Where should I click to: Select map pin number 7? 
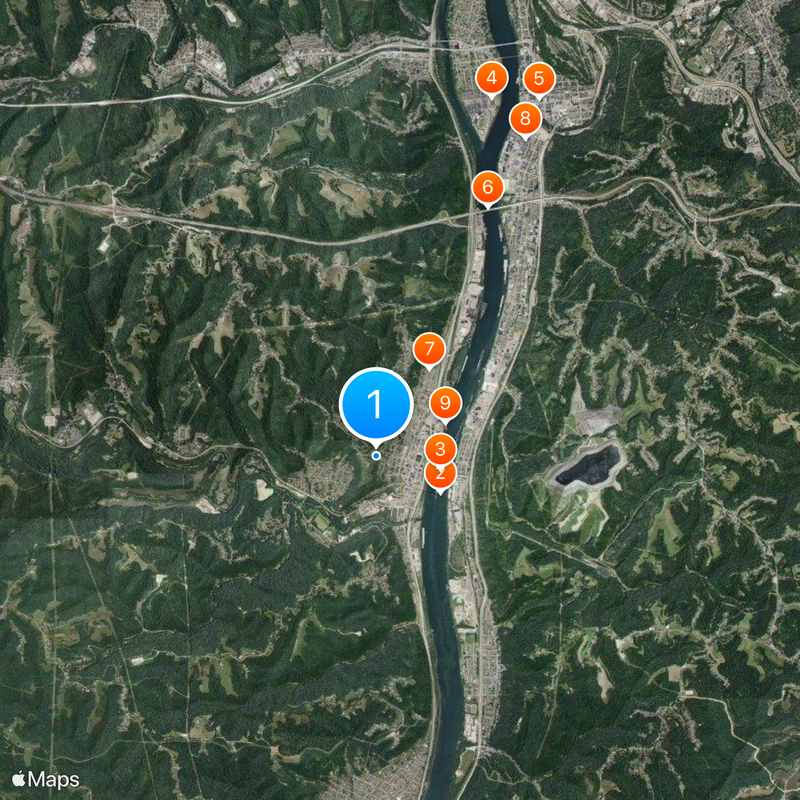(x=429, y=350)
